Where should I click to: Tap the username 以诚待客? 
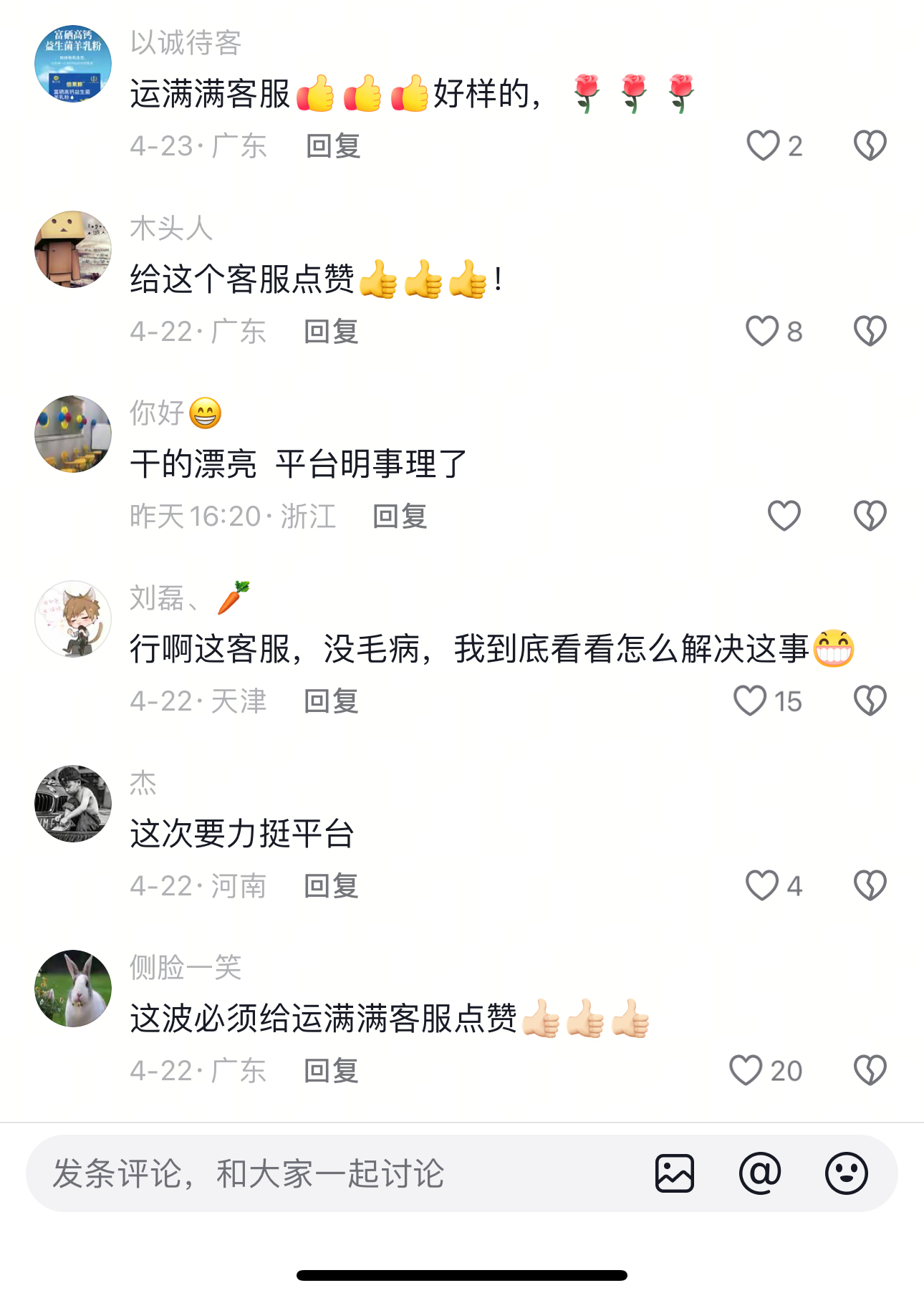[186, 43]
